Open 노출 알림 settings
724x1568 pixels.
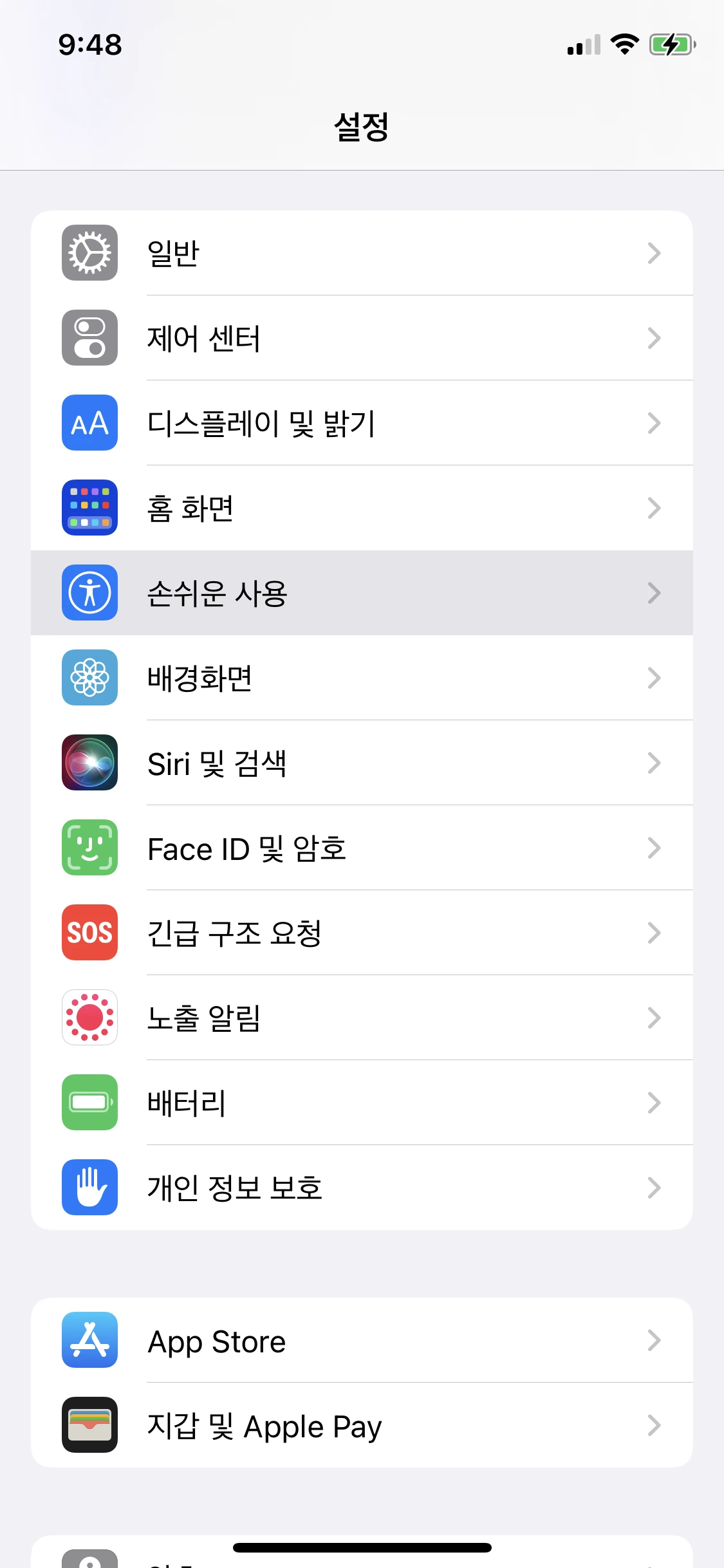pos(362,1018)
